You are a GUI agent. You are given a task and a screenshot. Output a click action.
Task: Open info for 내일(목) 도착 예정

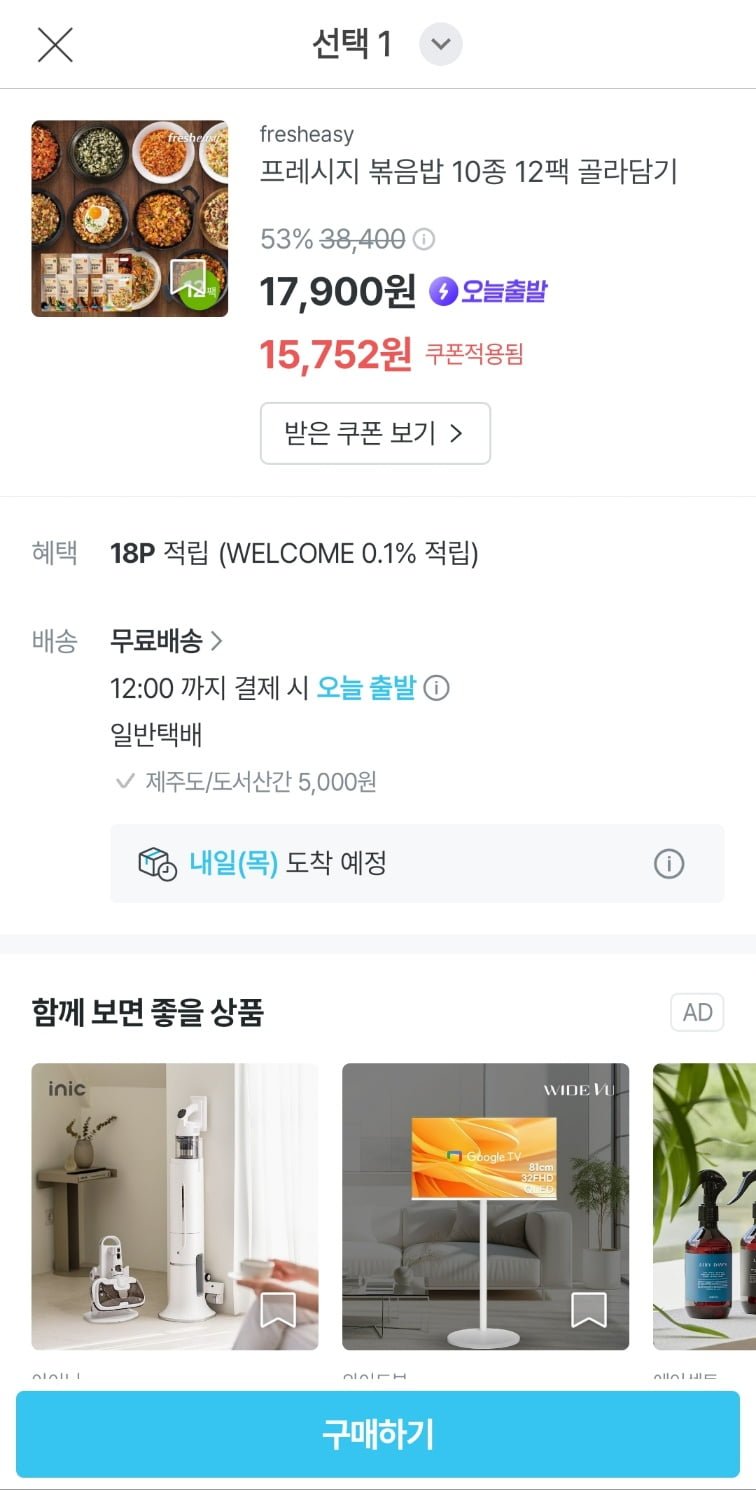[668, 864]
